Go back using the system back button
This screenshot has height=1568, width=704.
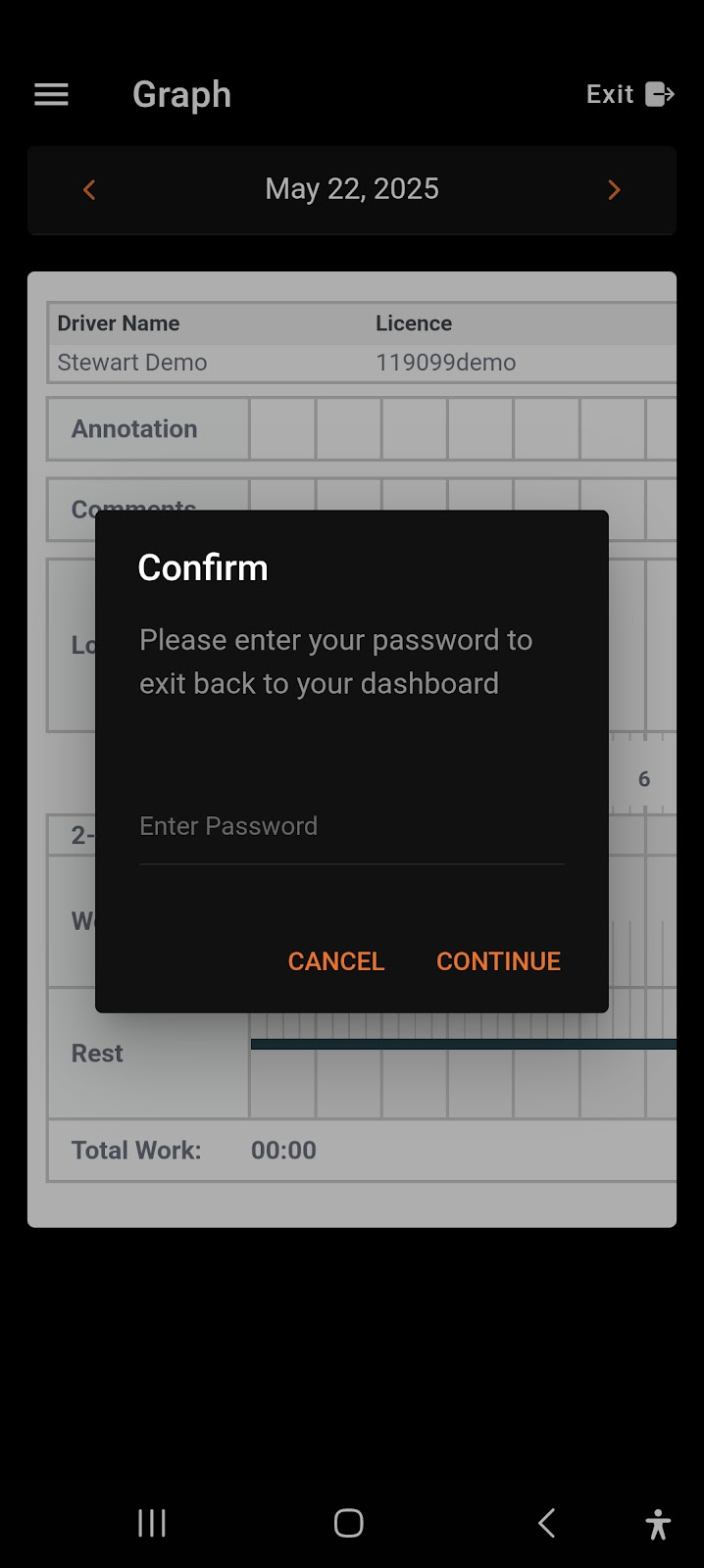tap(547, 1523)
